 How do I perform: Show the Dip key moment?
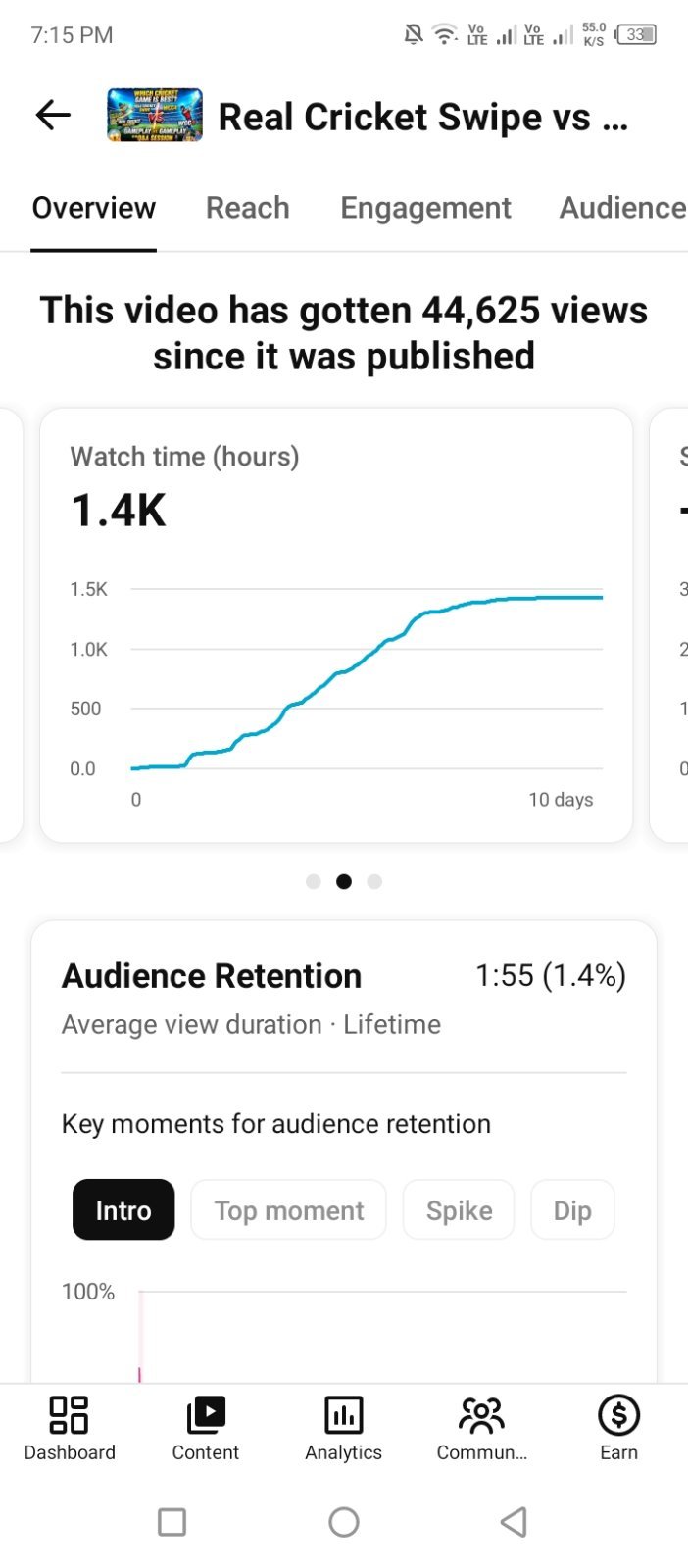point(572,1210)
